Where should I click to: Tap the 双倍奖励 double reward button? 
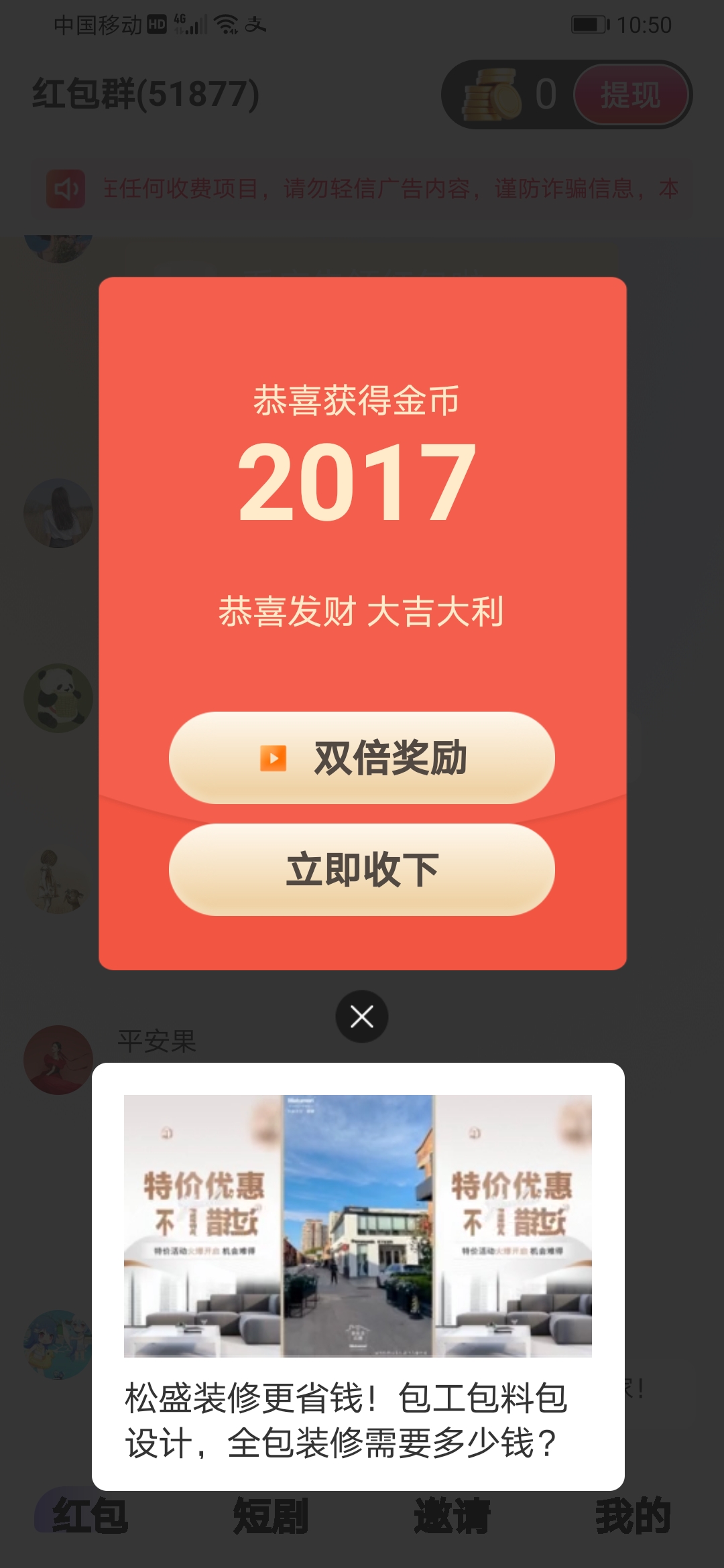[362, 758]
